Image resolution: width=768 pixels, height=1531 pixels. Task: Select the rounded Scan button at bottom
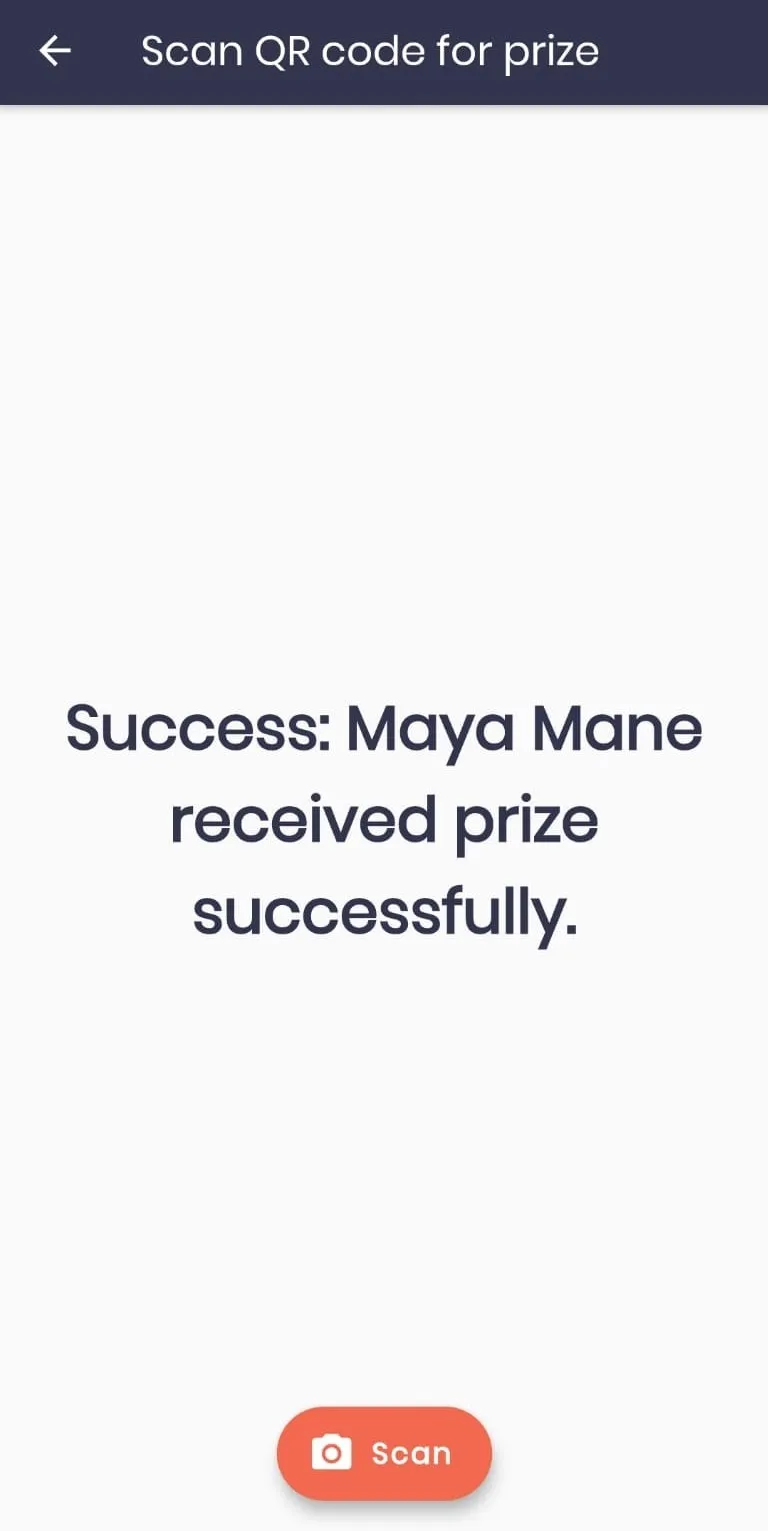384,1453
